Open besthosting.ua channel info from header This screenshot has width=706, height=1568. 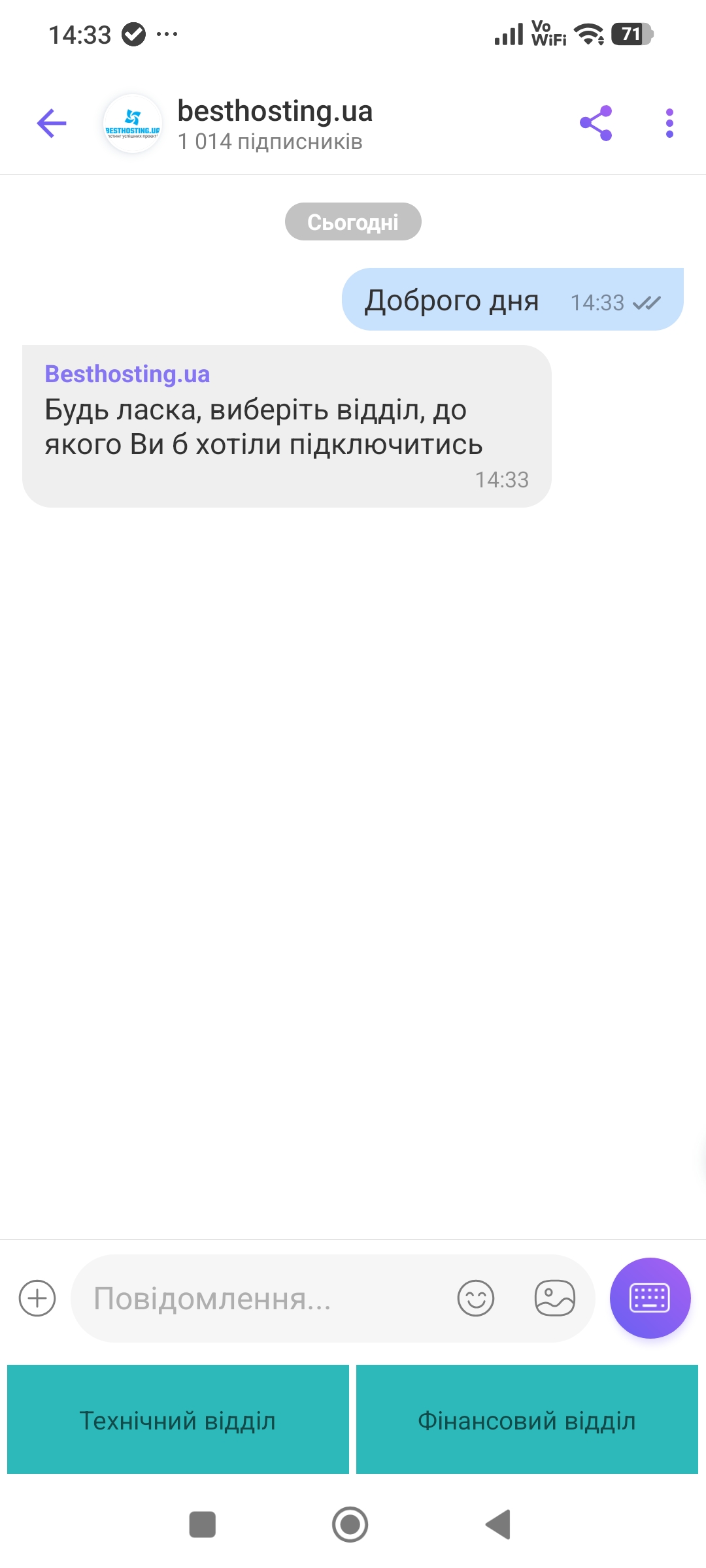(x=275, y=123)
